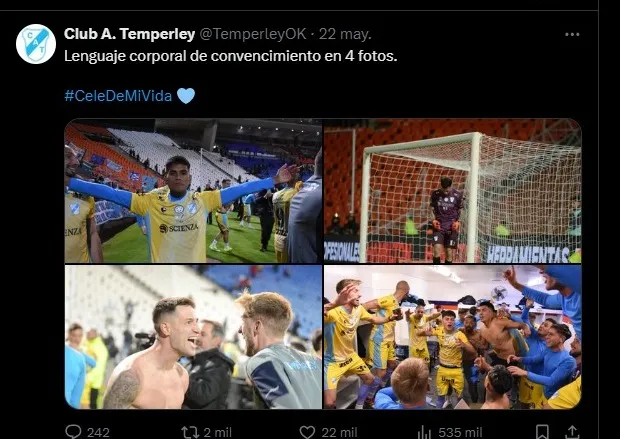Open photo of player with arms outstretched
Image resolution: width=620 pixels, height=439 pixels.
[193, 190]
